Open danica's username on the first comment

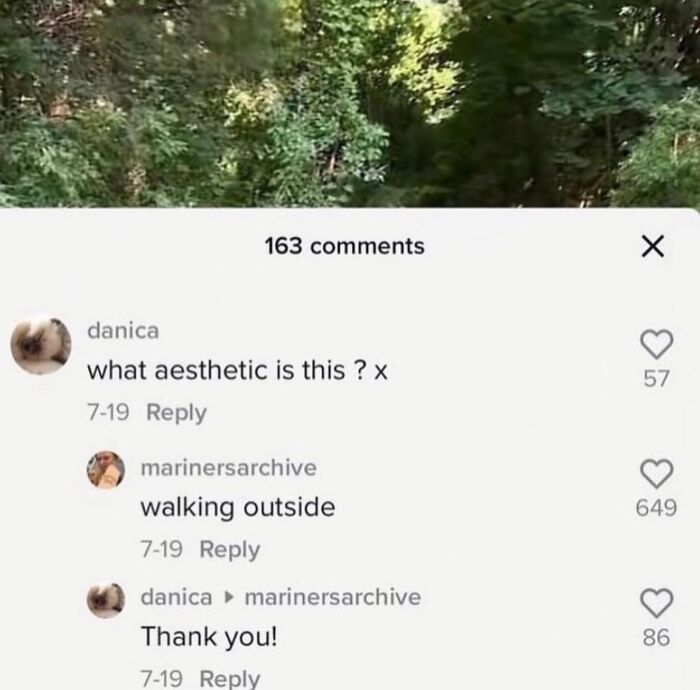point(123,330)
